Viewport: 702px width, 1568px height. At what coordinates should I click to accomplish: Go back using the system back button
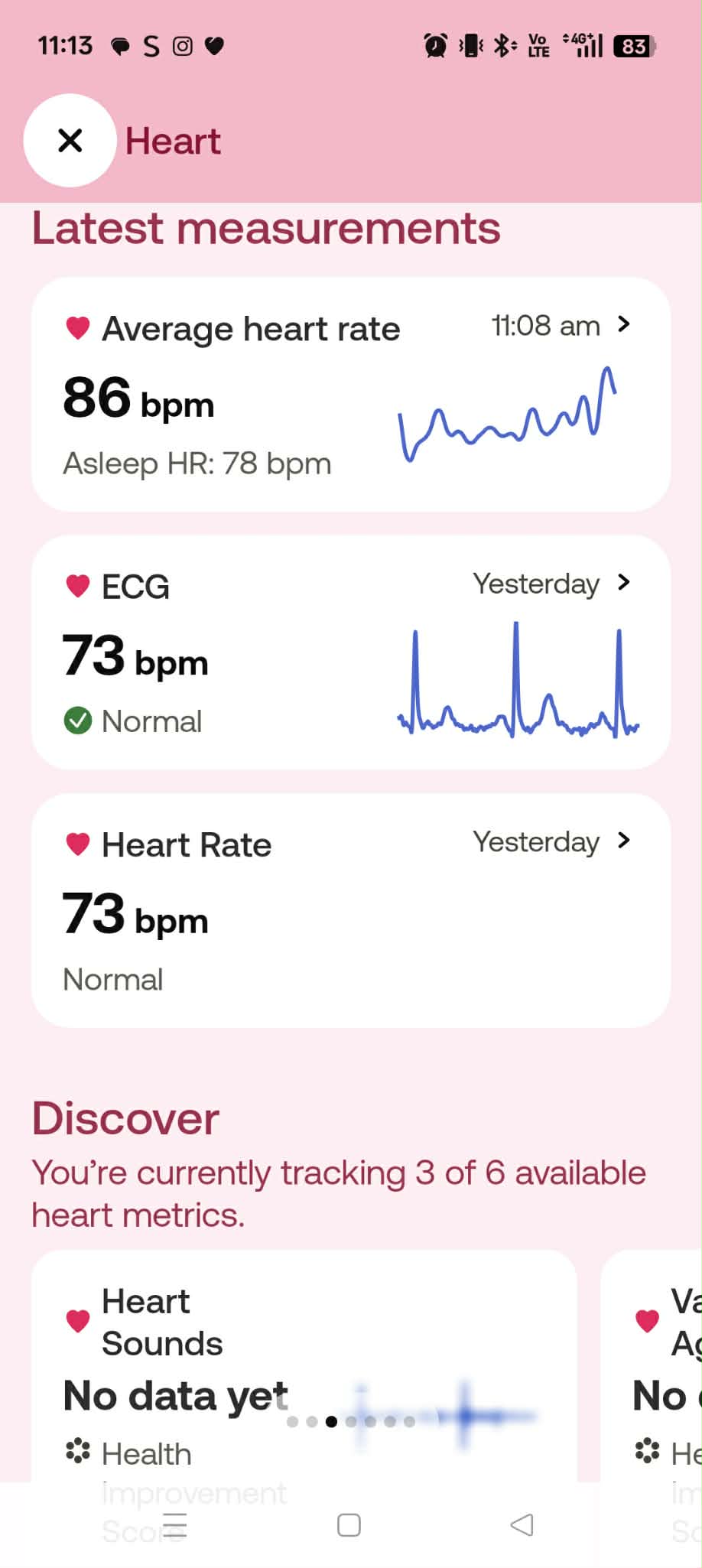click(x=522, y=1525)
